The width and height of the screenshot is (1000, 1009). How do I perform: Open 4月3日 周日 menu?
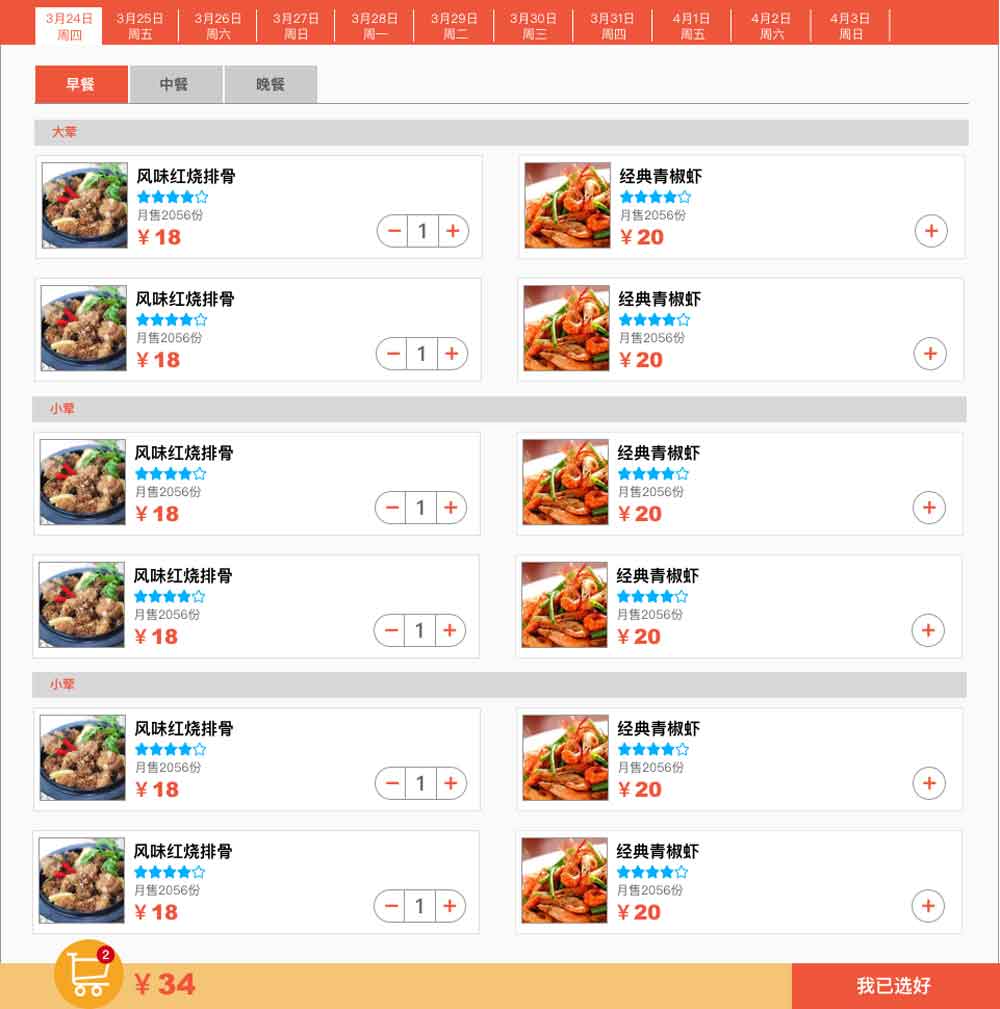tap(850, 26)
